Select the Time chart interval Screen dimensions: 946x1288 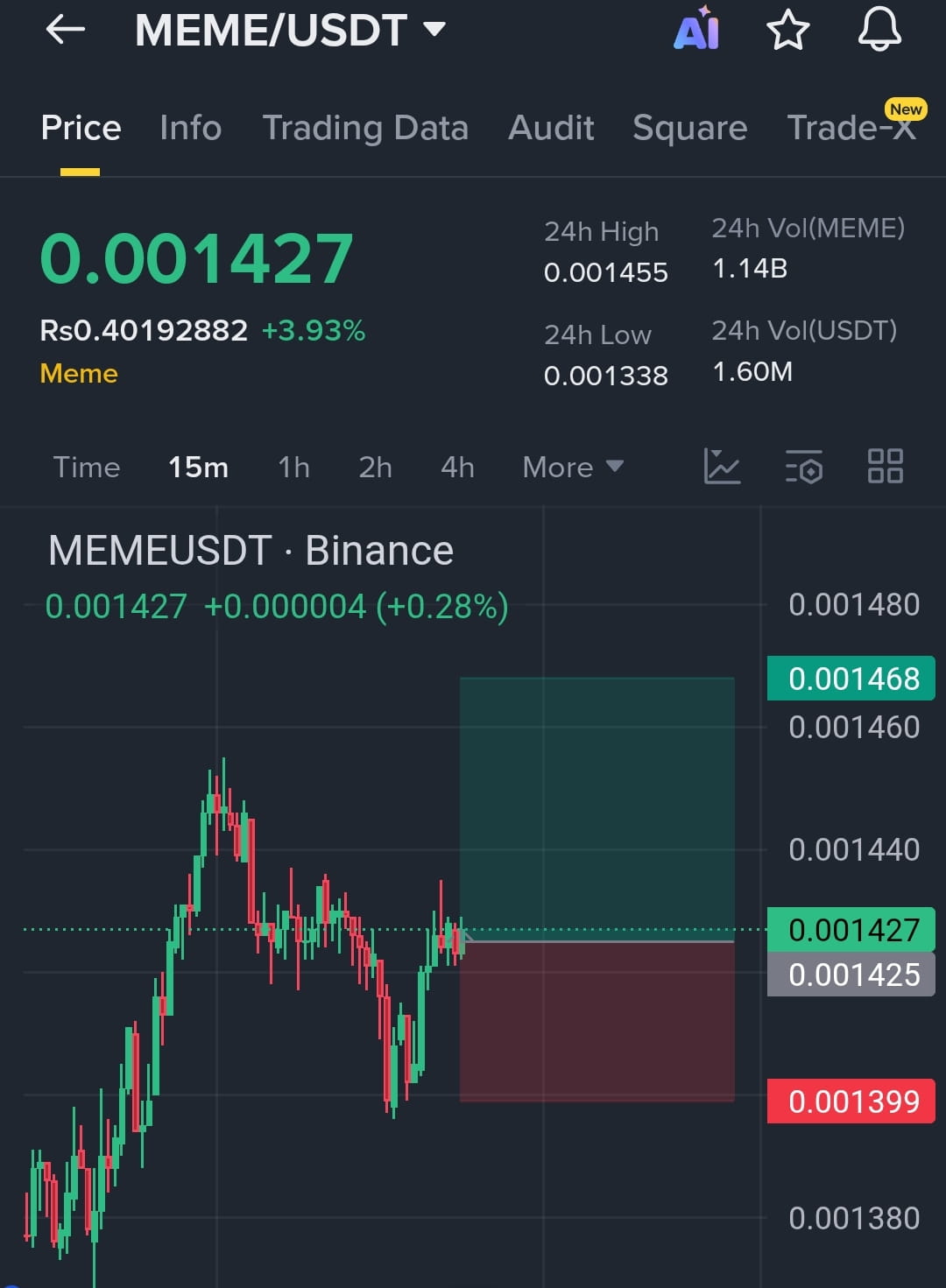tap(86, 467)
